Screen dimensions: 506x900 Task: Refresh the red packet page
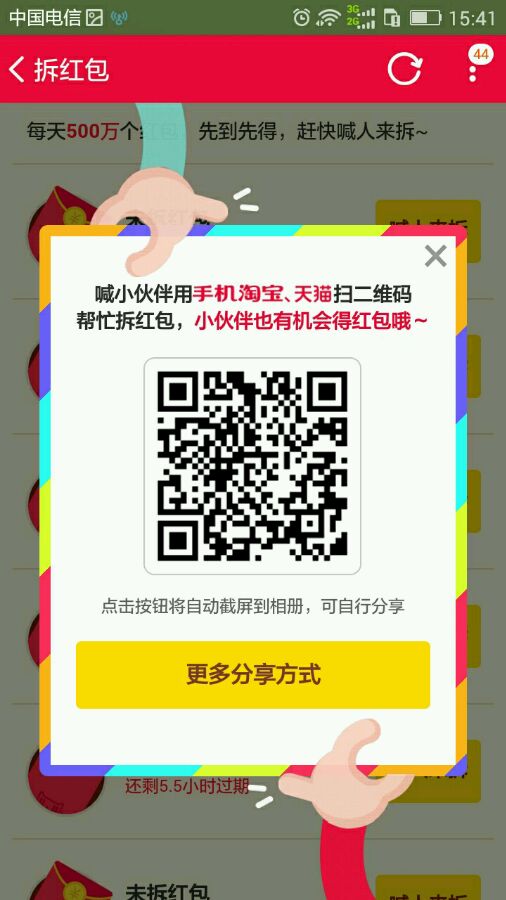pos(405,69)
